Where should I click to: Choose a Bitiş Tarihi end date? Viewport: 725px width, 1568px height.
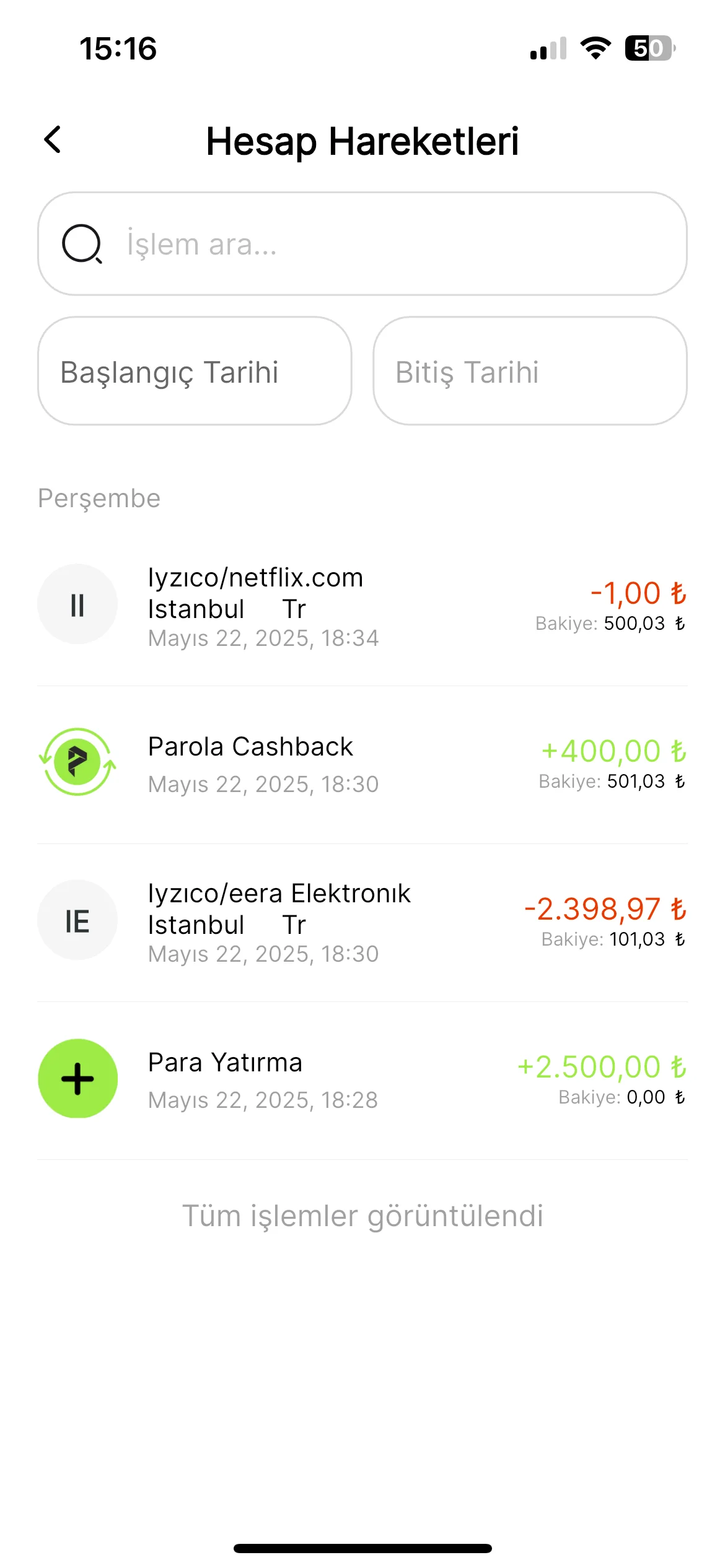point(530,372)
